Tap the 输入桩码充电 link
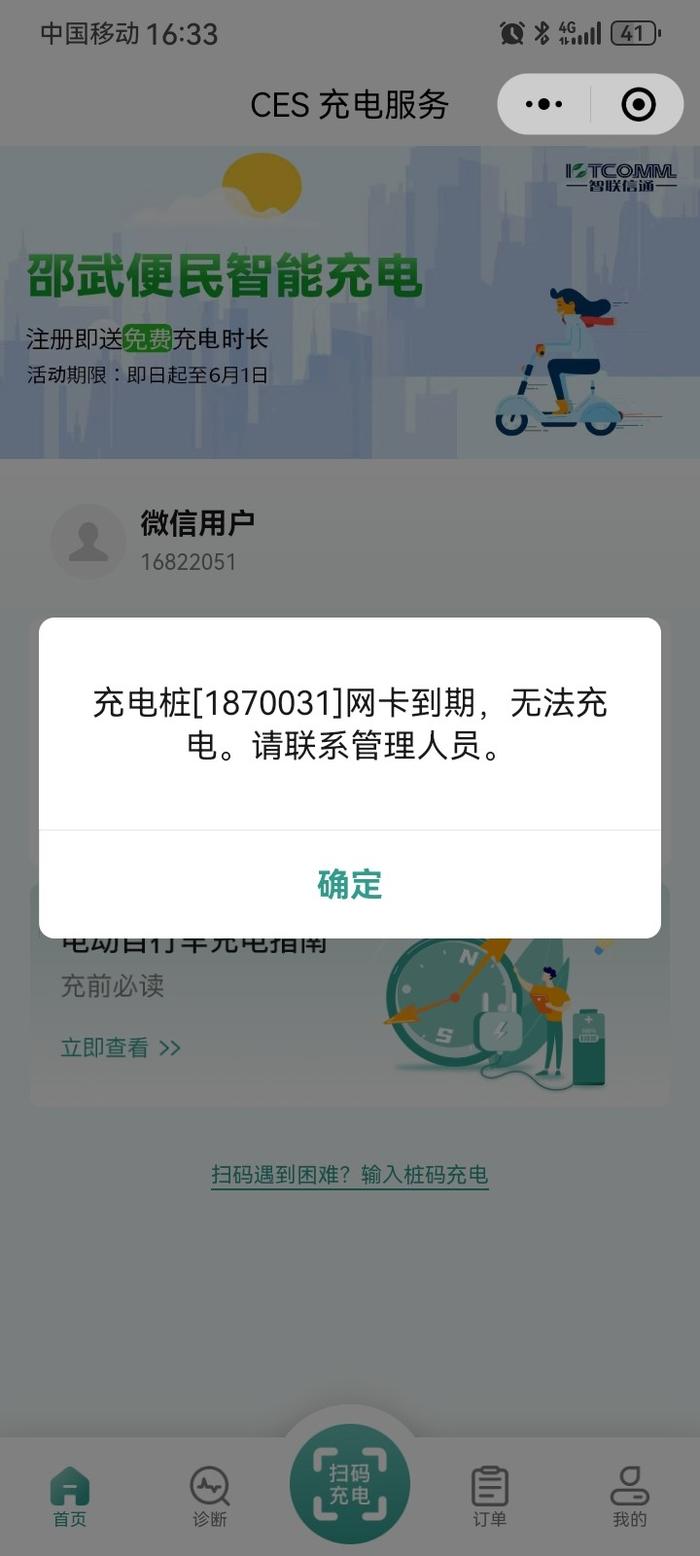Screen dimensions: 700x1556 tap(350, 1174)
